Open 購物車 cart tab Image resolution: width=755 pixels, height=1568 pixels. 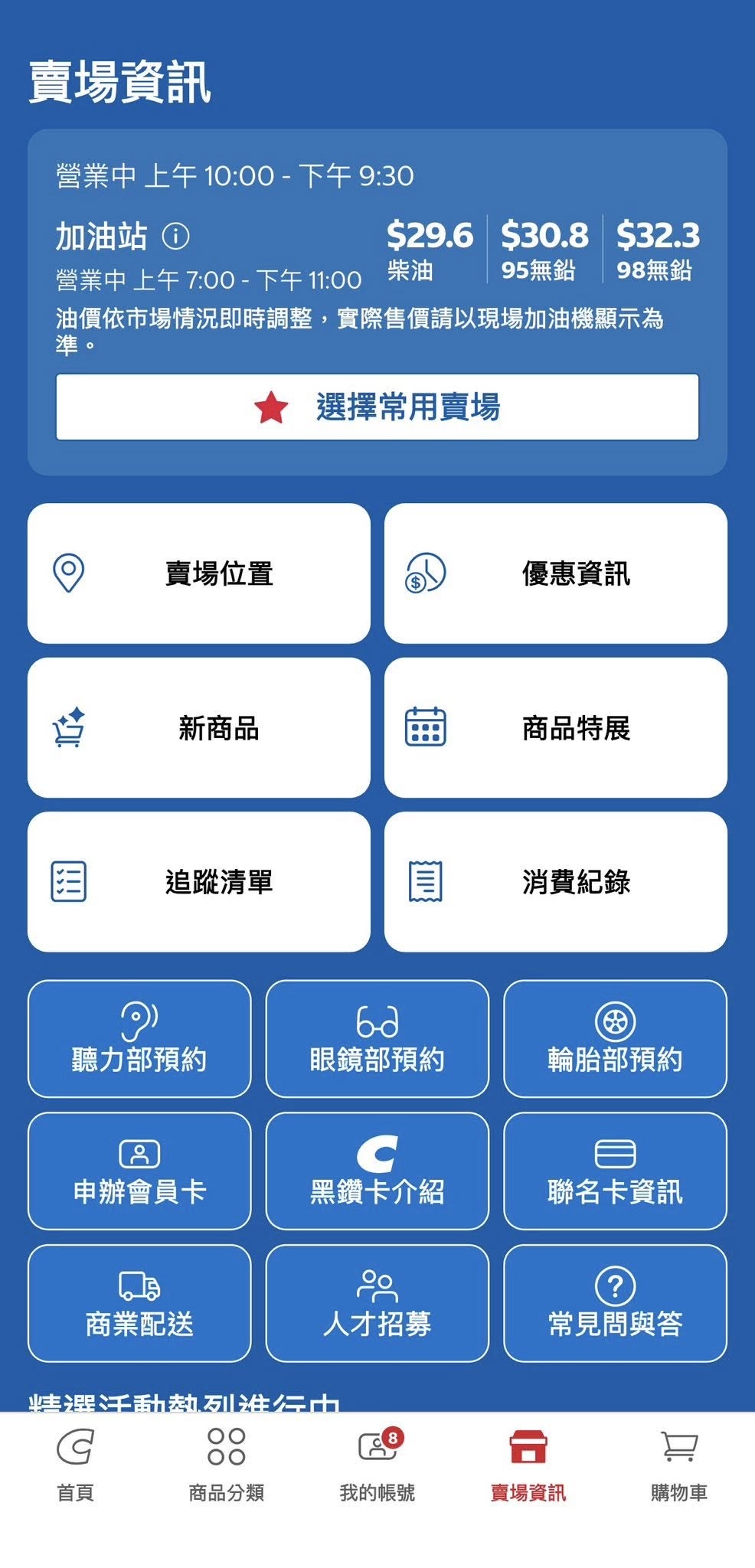click(678, 1464)
